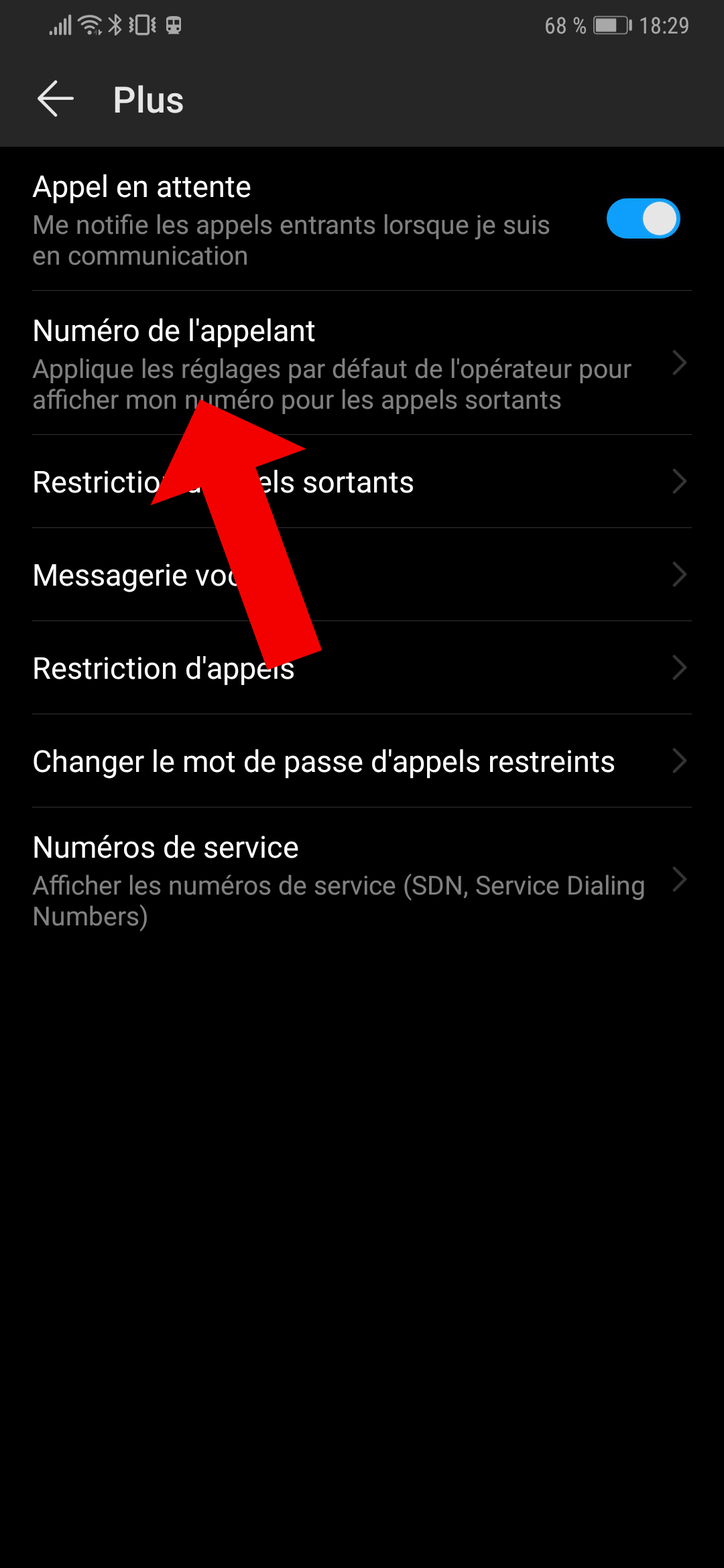Viewport: 724px width, 1568px height.
Task: Open Changer le mot de passe d'appels restreints
Action: [362, 761]
